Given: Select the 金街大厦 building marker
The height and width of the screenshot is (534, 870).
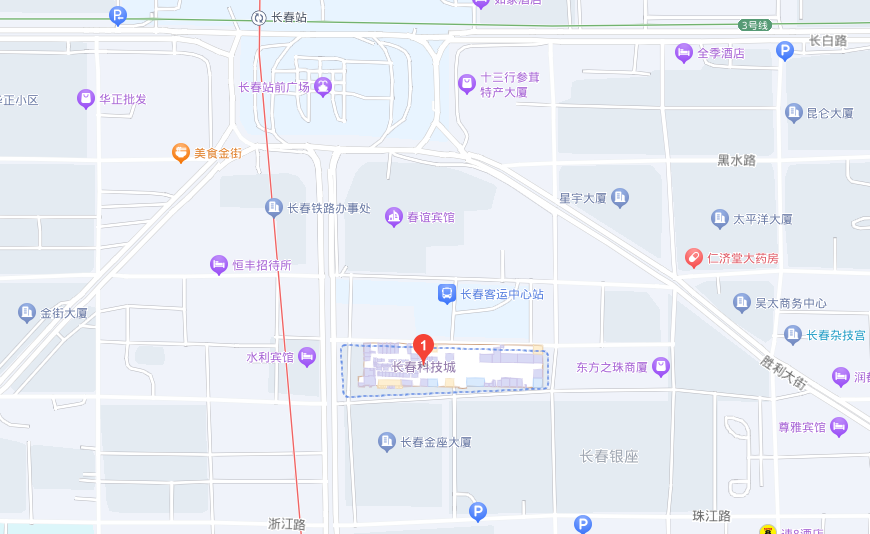Looking at the screenshot, I should (x=27, y=313).
